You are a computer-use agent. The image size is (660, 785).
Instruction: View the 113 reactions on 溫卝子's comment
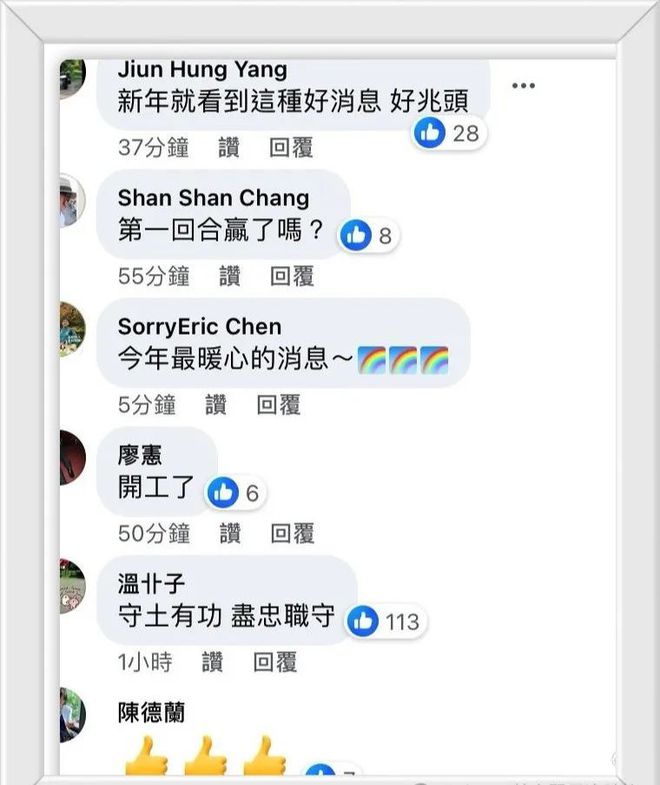(x=386, y=622)
